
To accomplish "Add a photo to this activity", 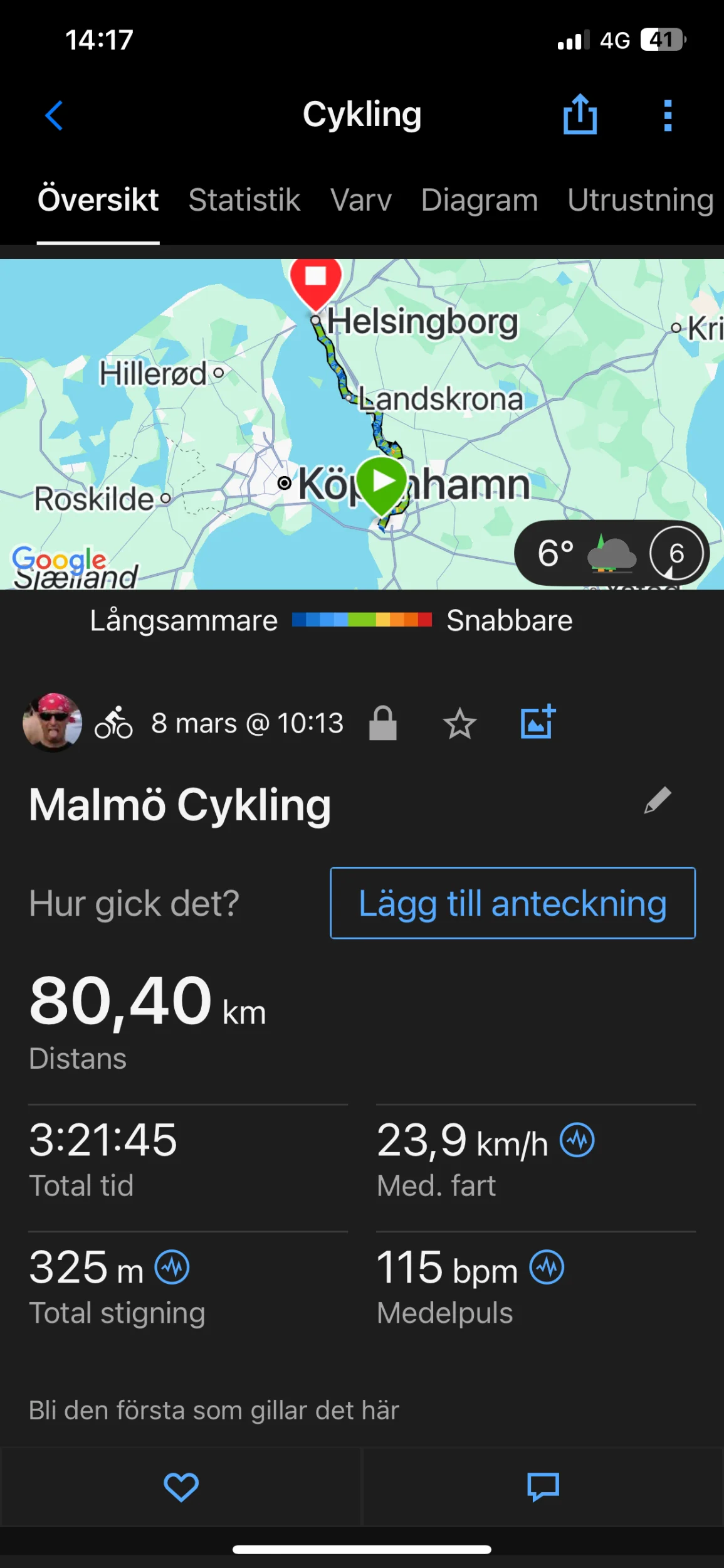I will (x=538, y=722).
